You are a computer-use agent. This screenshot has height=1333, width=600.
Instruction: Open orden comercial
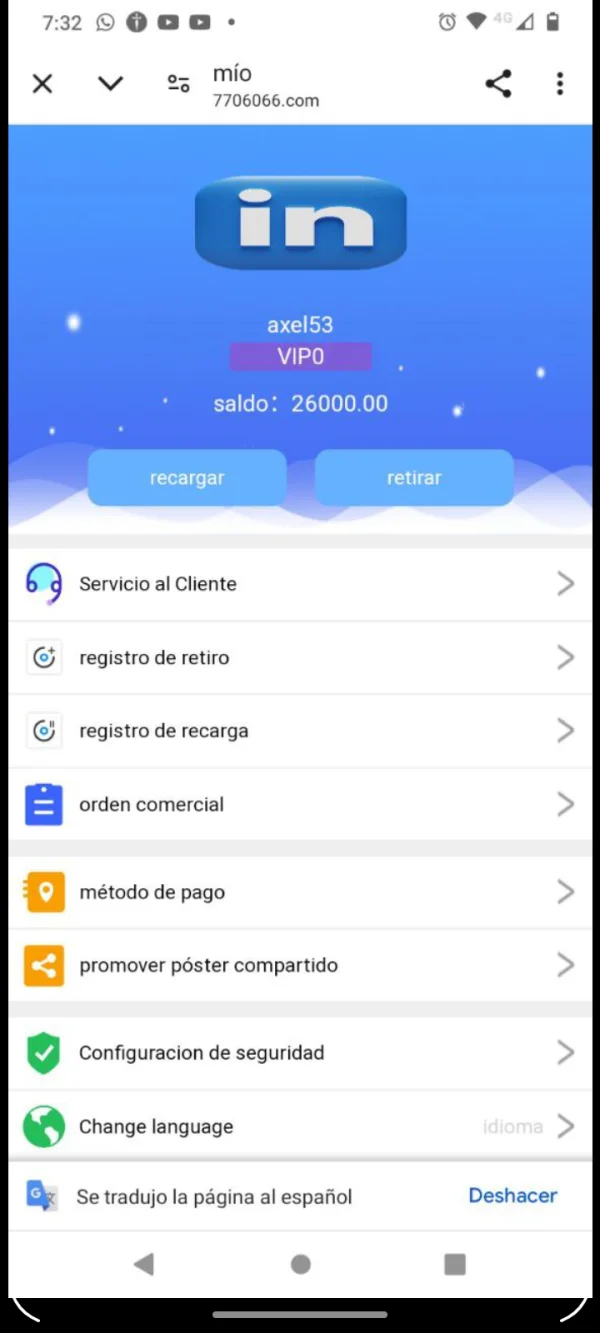pos(300,804)
